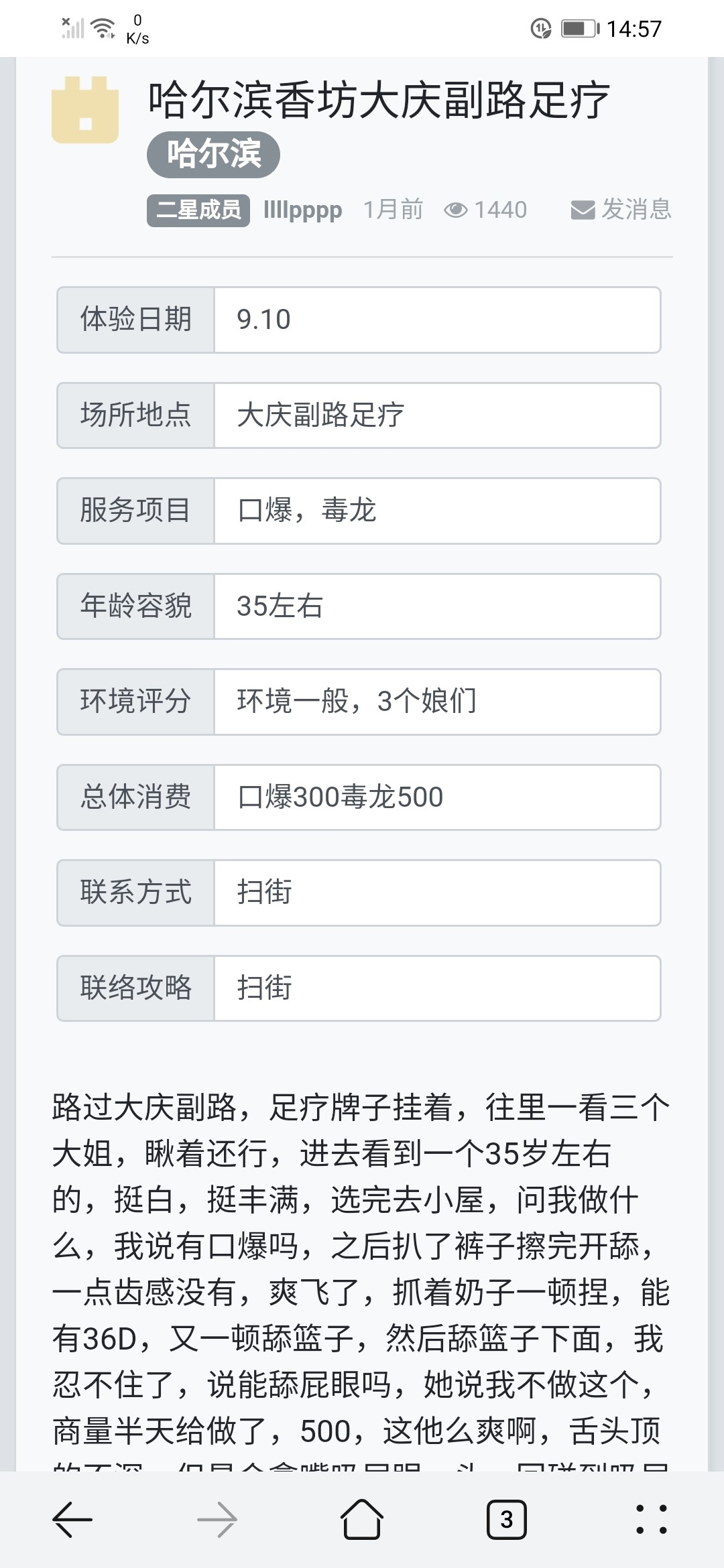
Task: Tap the eye icon beside view count 1440
Action: (456, 210)
